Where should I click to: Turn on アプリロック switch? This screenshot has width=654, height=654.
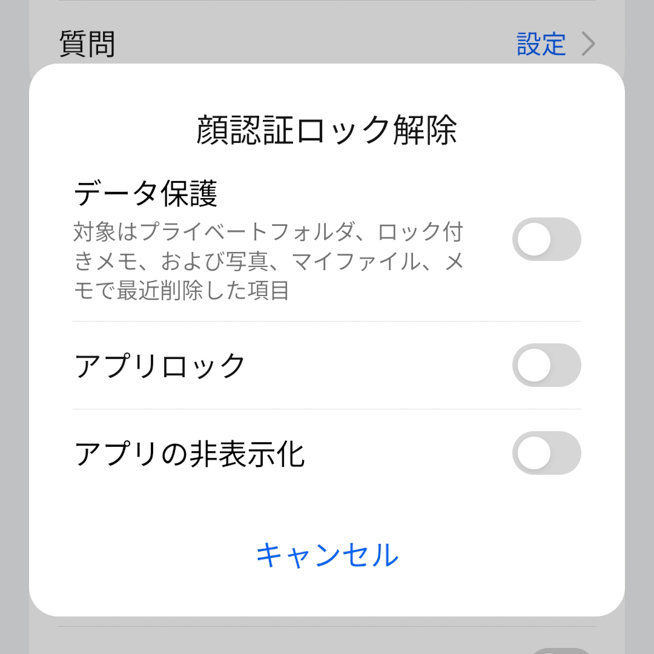[x=546, y=365]
